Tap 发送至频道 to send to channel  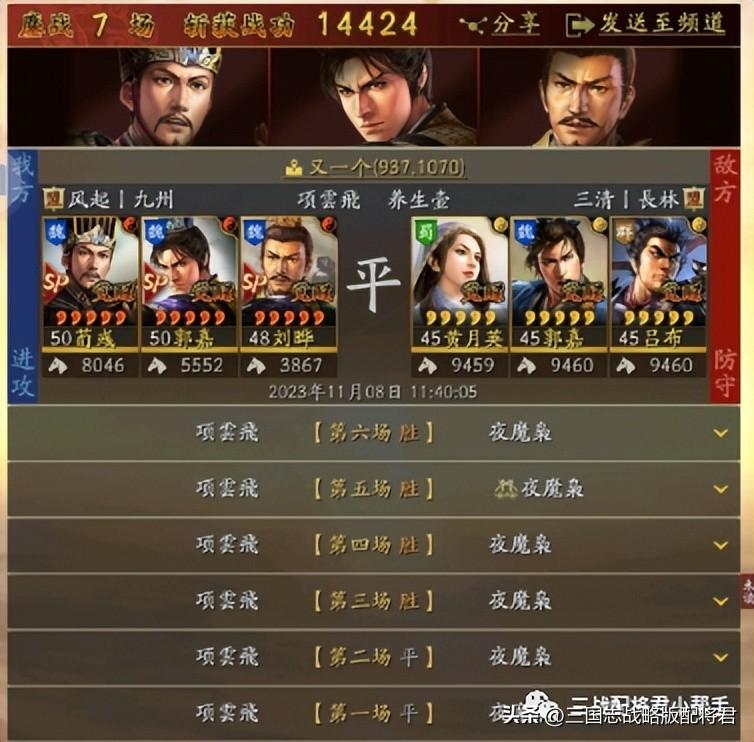coord(645,24)
